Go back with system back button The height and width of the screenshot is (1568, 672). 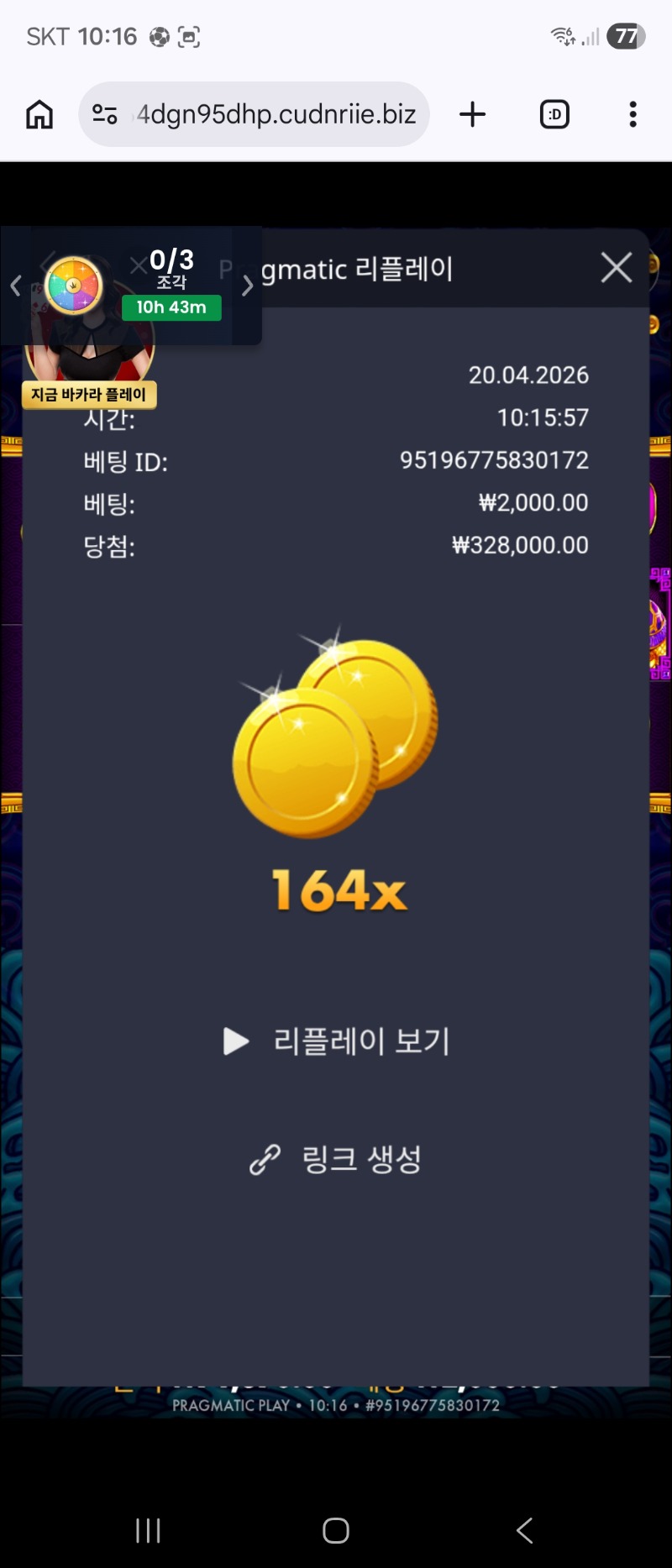click(x=524, y=1530)
